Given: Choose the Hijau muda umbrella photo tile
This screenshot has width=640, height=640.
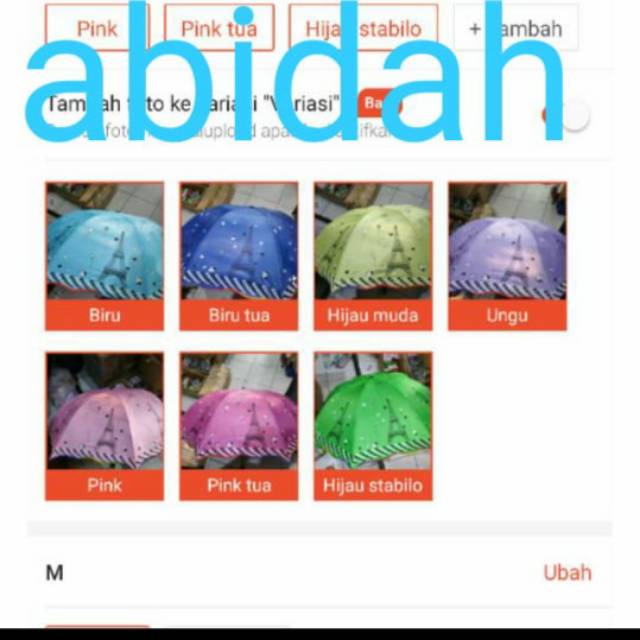Looking at the screenshot, I should tap(373, 255).
